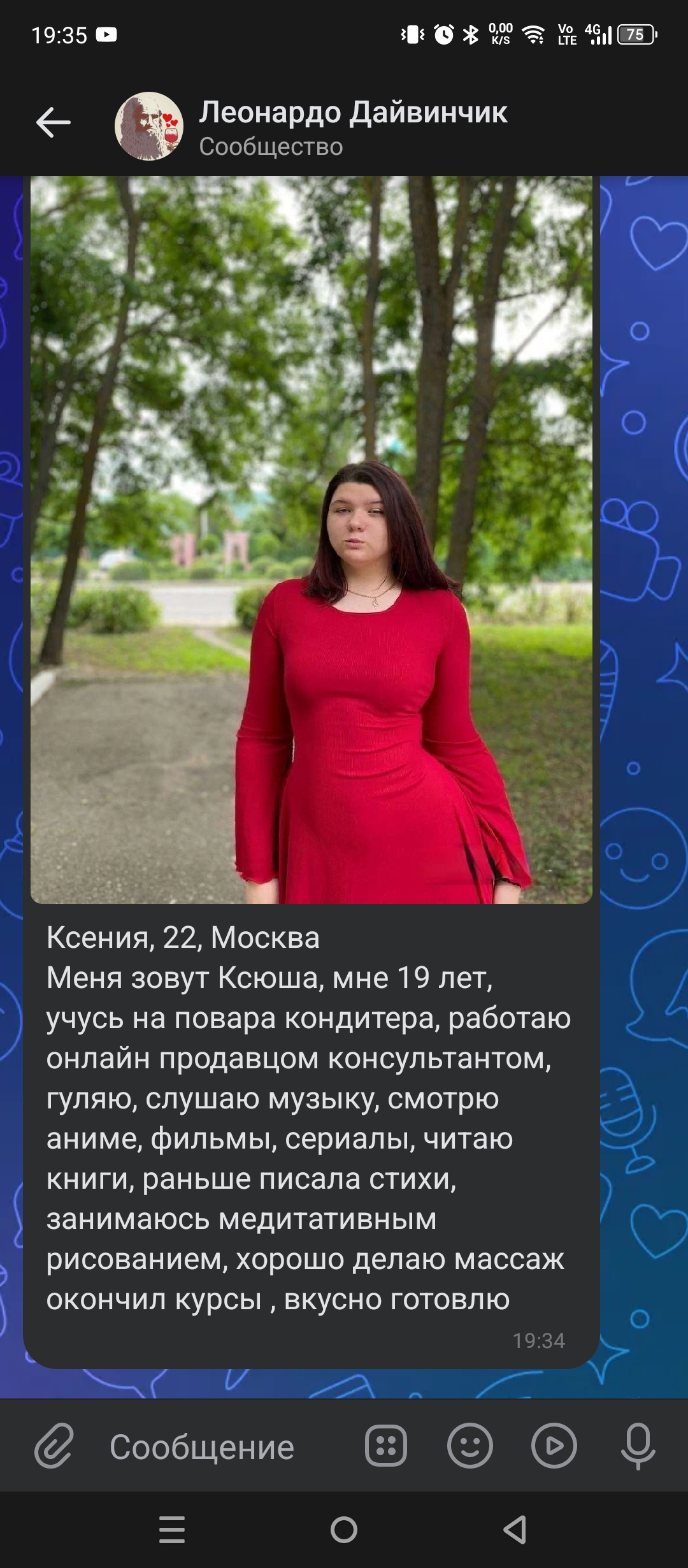688x1568 pixels.
Task: Open the emoji and sticker picker
Action: coord(470,1446)
